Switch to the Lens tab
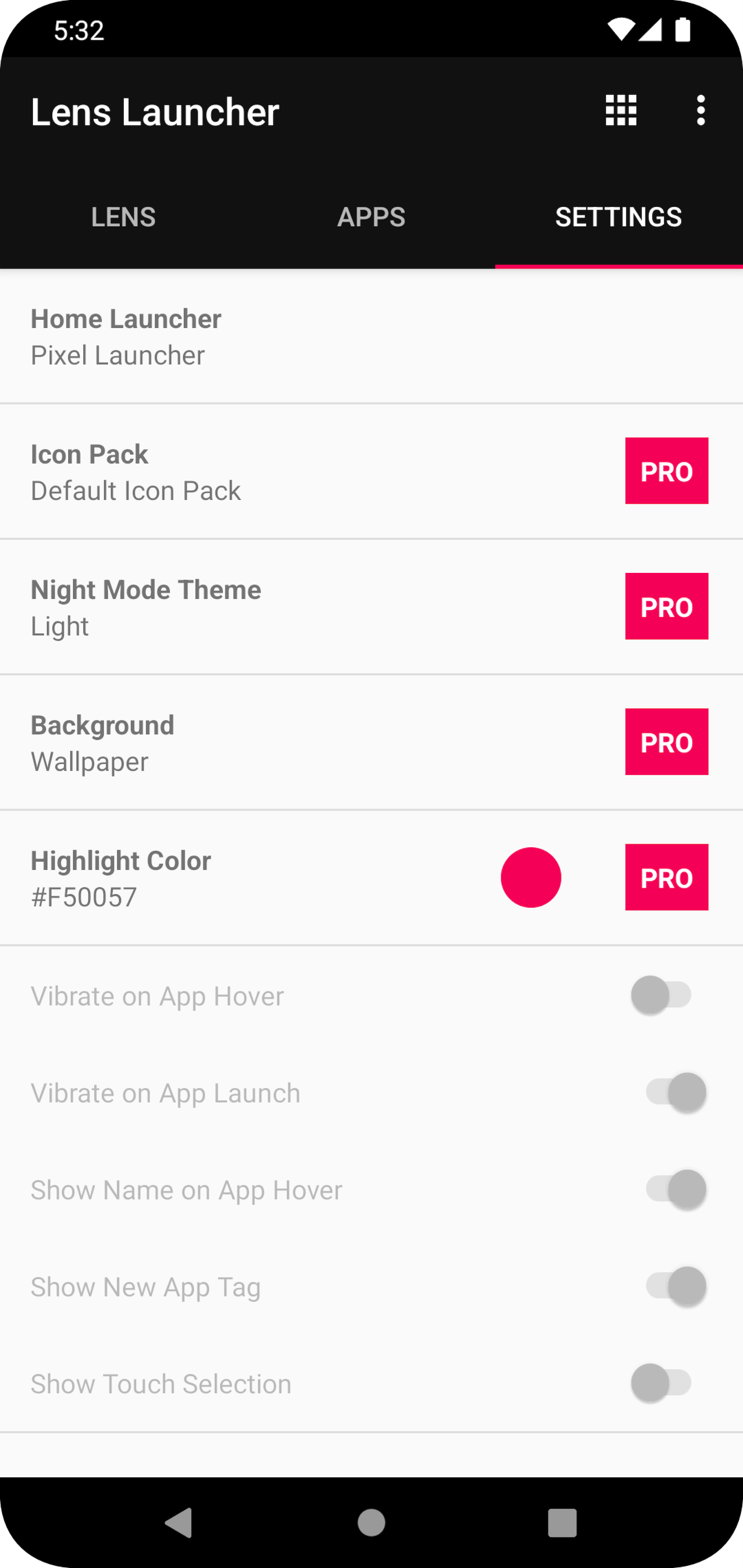Screen dimensions: 743x1568 pyautogui.click(x=124, y=217)
